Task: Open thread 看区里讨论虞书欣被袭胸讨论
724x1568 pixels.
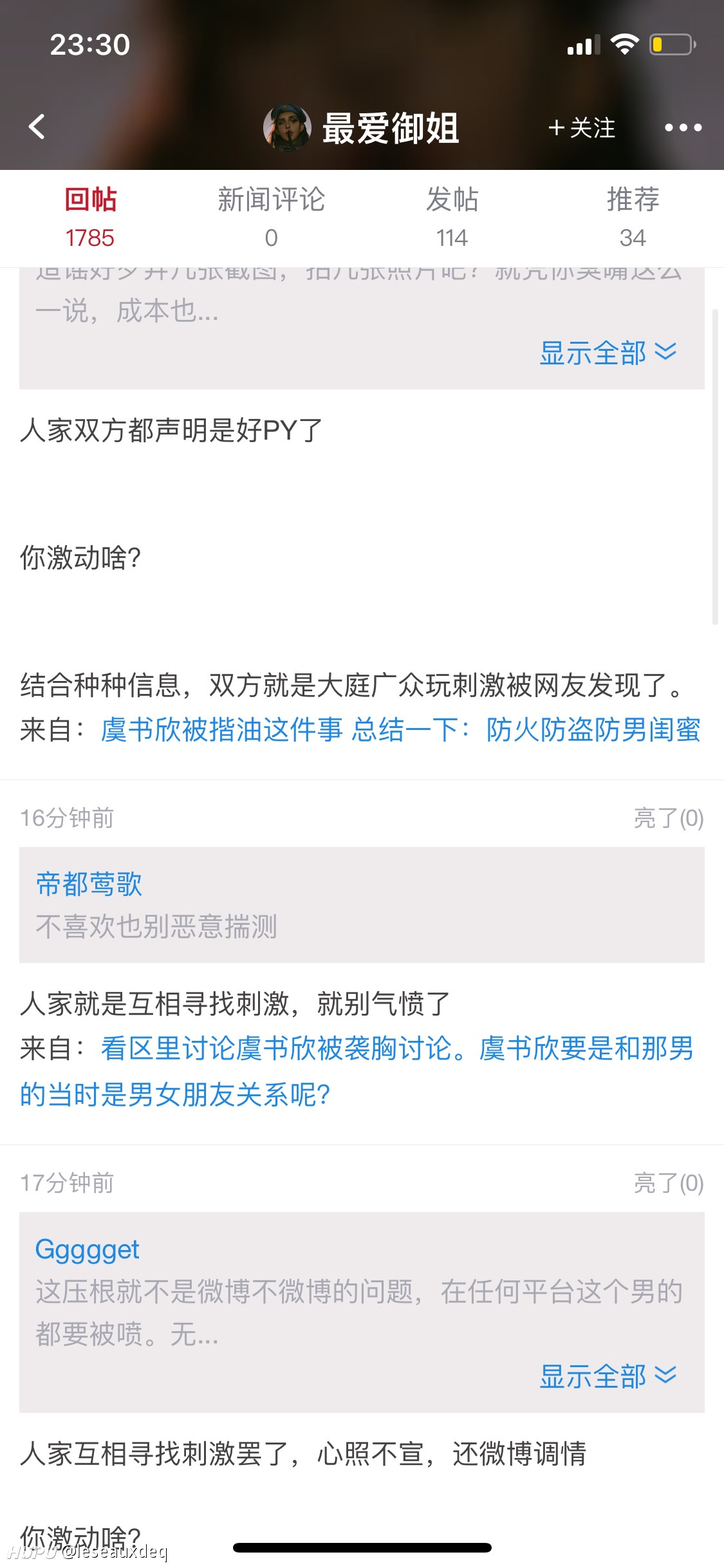Action: (396, 1049)
